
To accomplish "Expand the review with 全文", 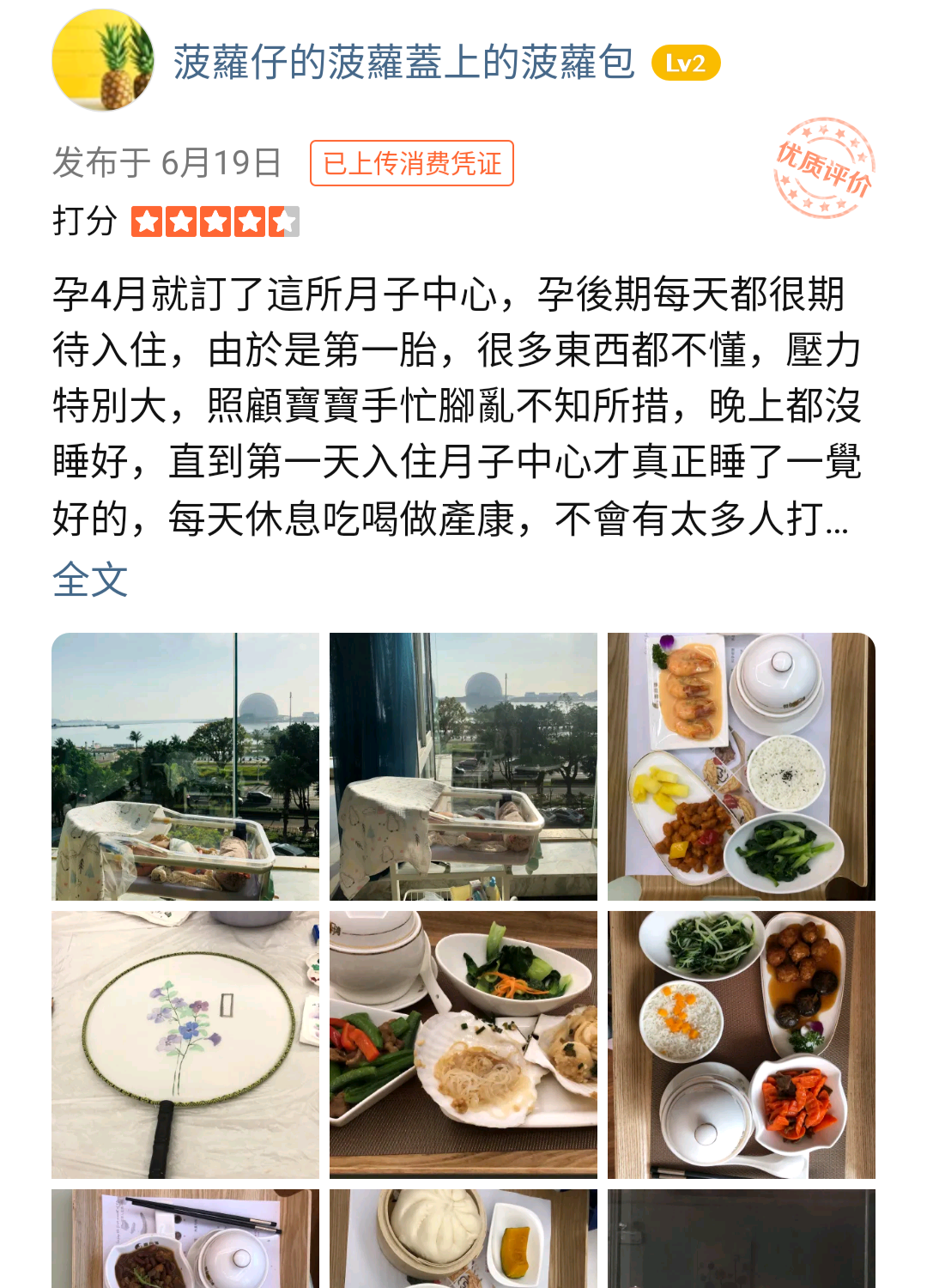I will (90, 580).
